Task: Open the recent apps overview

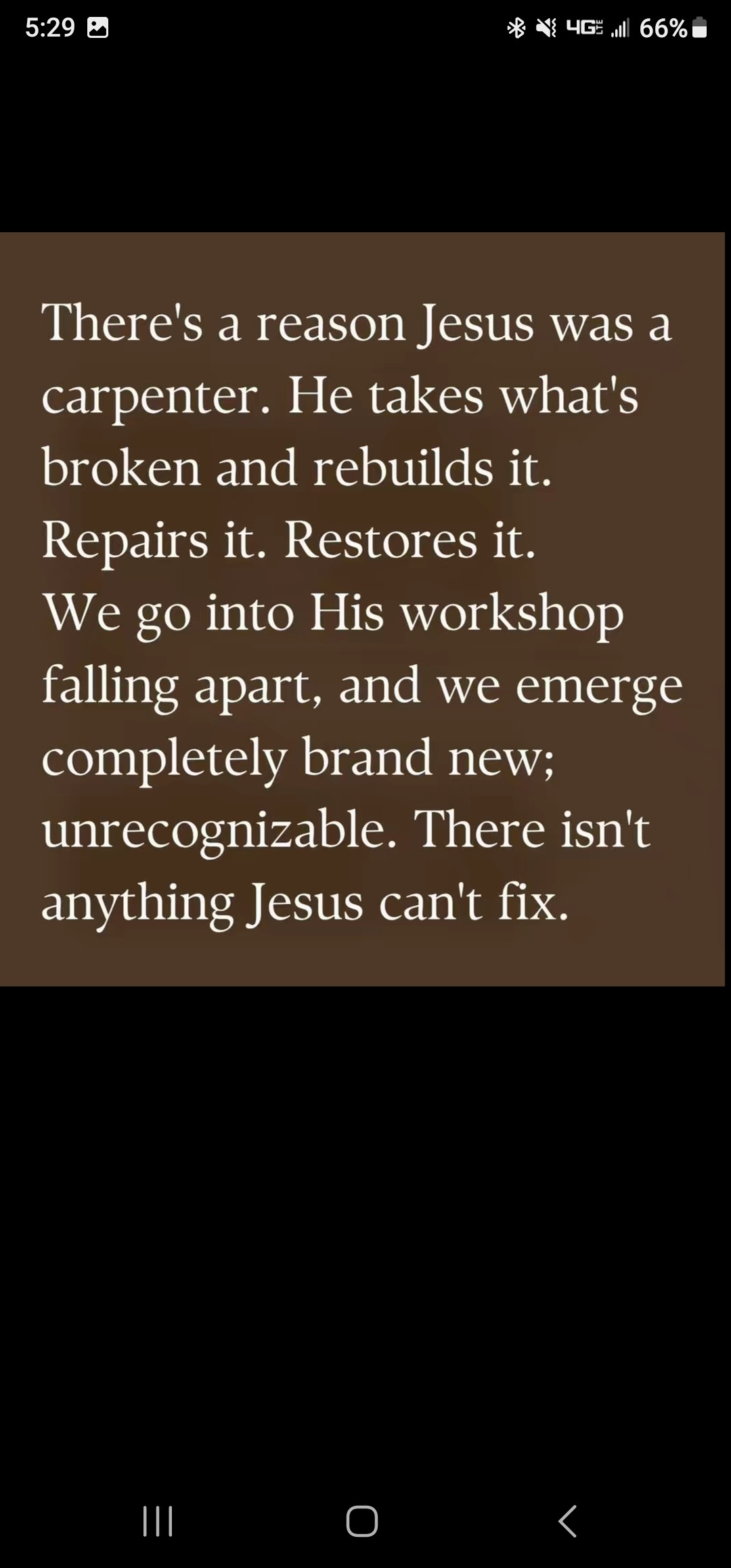Action: coord(158,1521)
